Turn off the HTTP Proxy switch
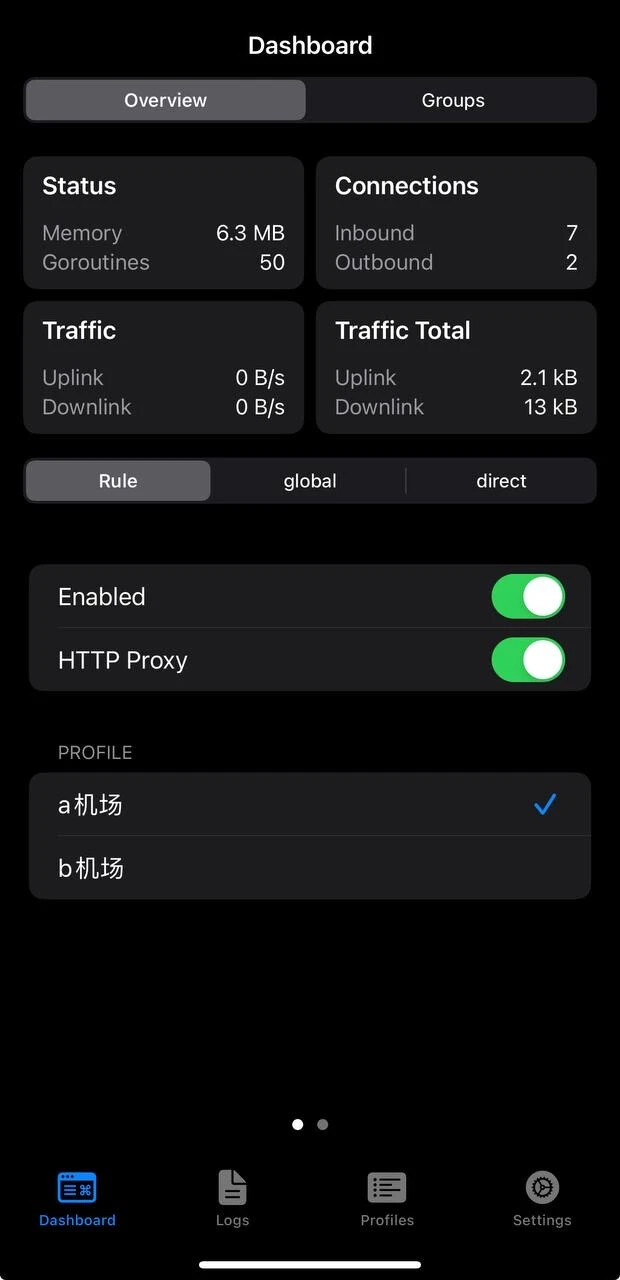 528,660
